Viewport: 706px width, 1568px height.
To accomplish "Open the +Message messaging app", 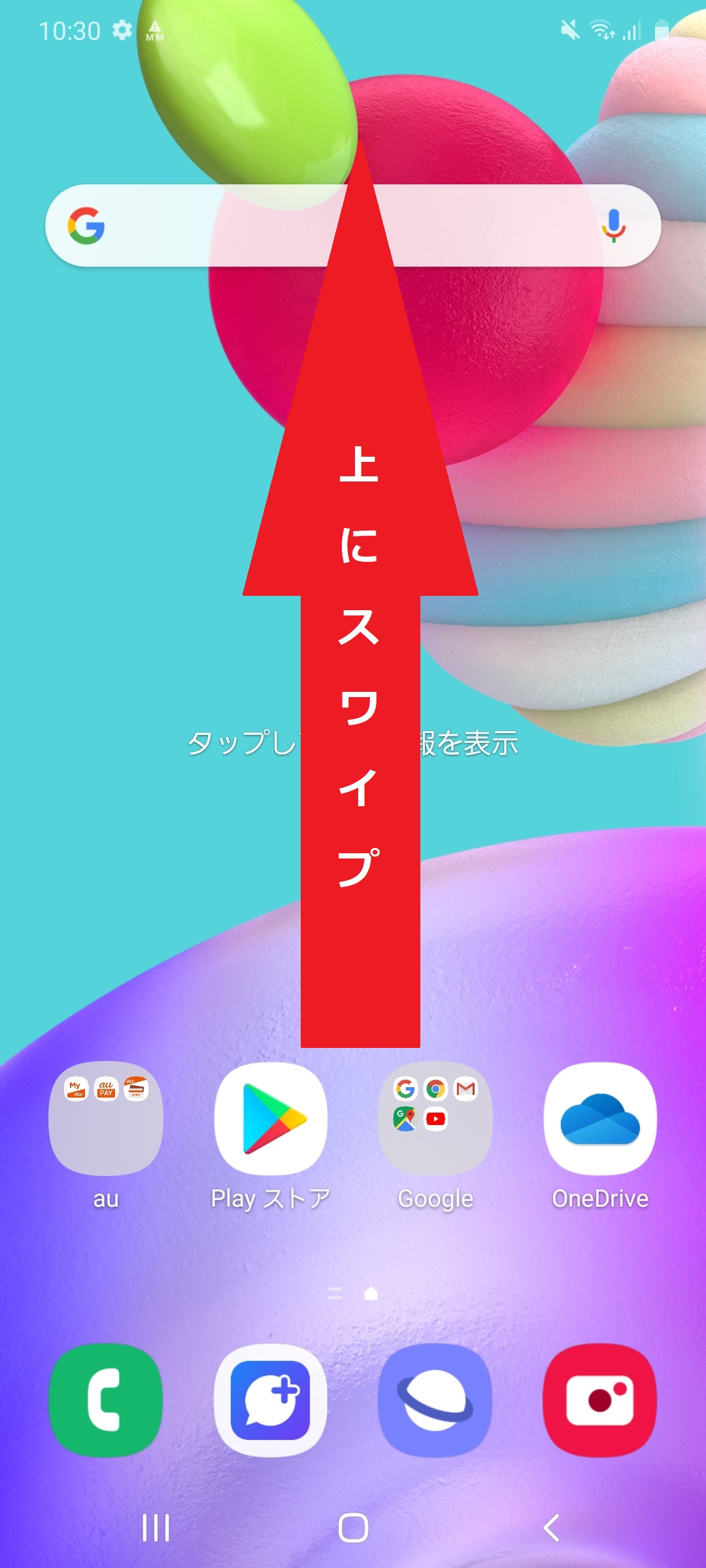I will [271, 1400].
